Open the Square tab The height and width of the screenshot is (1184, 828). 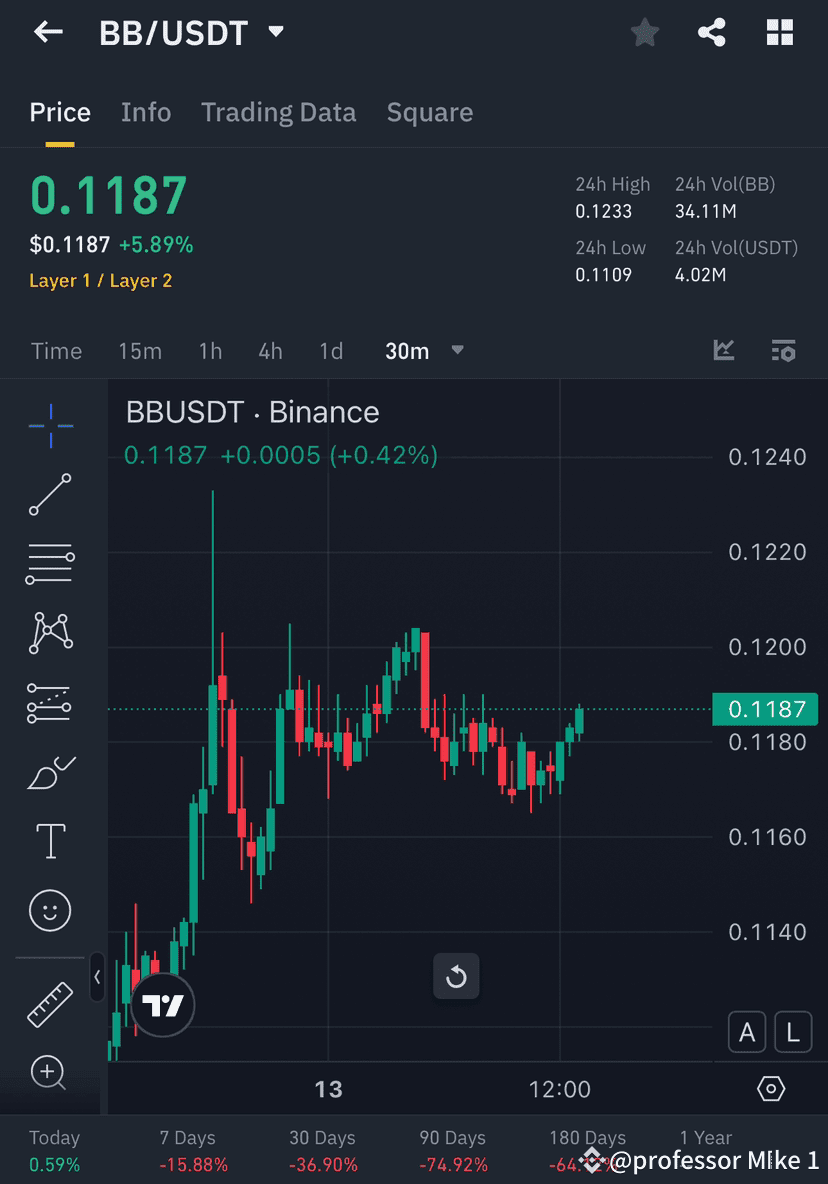coord(429,112)
